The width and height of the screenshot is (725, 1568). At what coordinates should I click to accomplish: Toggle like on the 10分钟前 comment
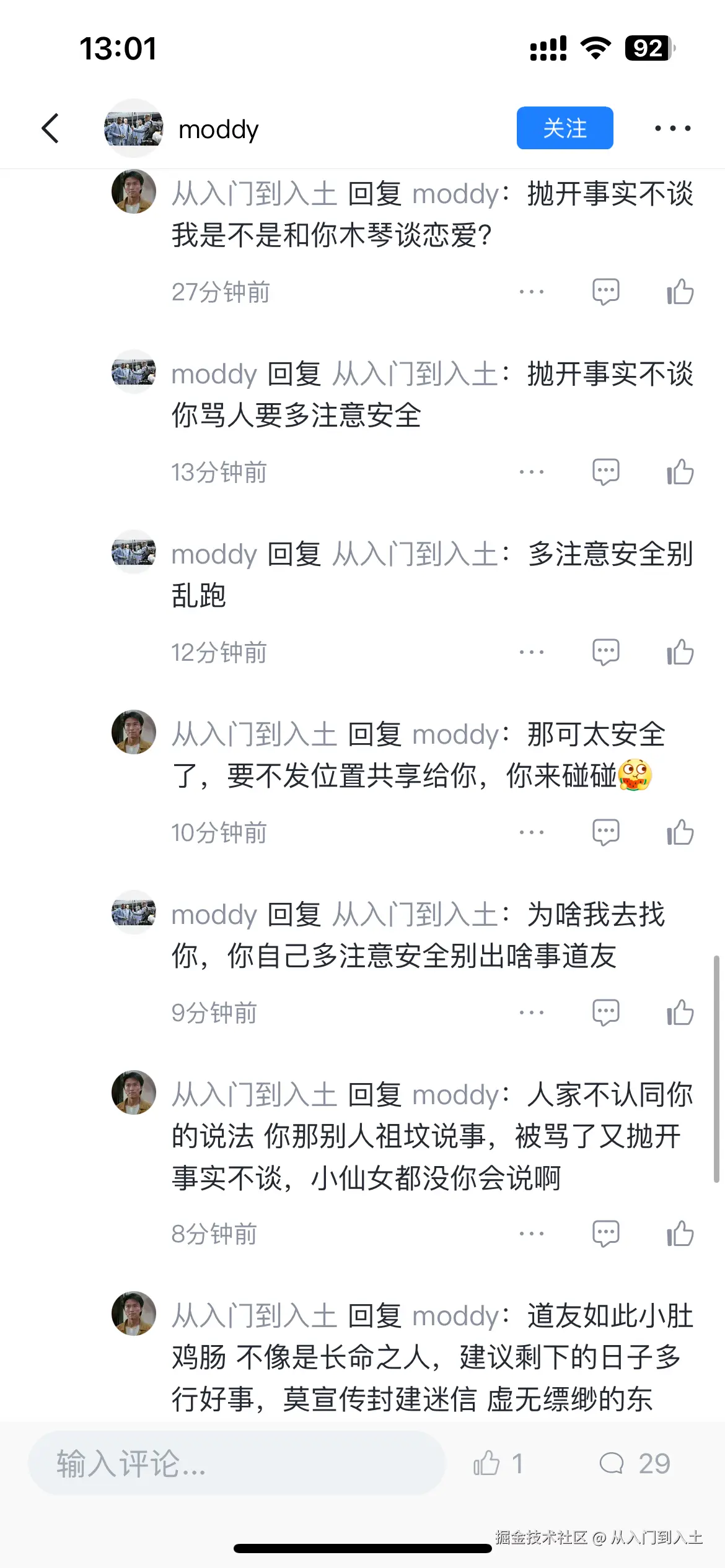(679, 832)
